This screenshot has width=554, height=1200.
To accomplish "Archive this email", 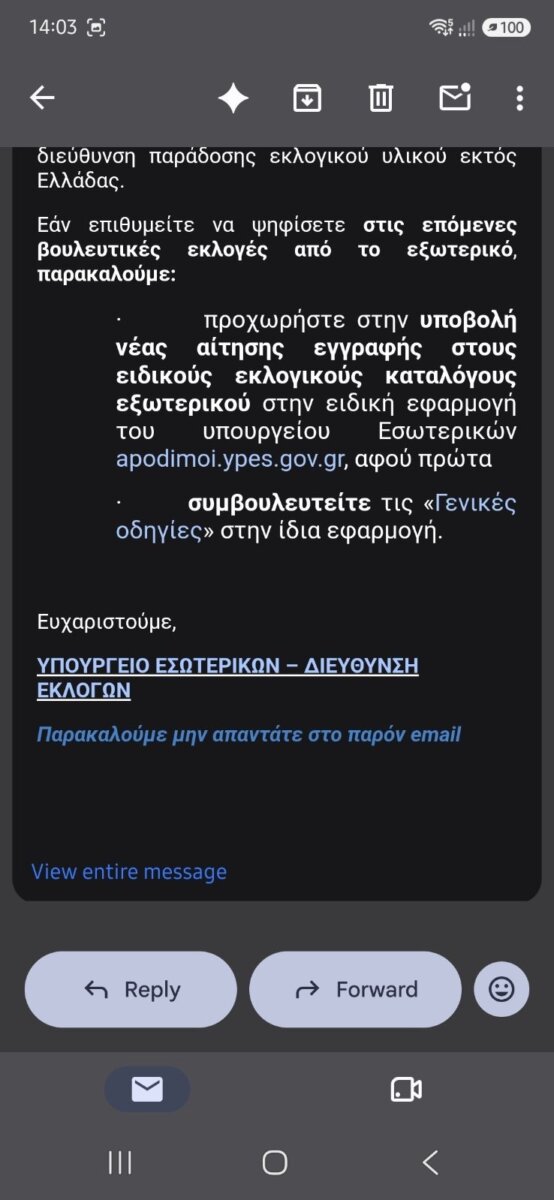I will (x=307, y=97).
